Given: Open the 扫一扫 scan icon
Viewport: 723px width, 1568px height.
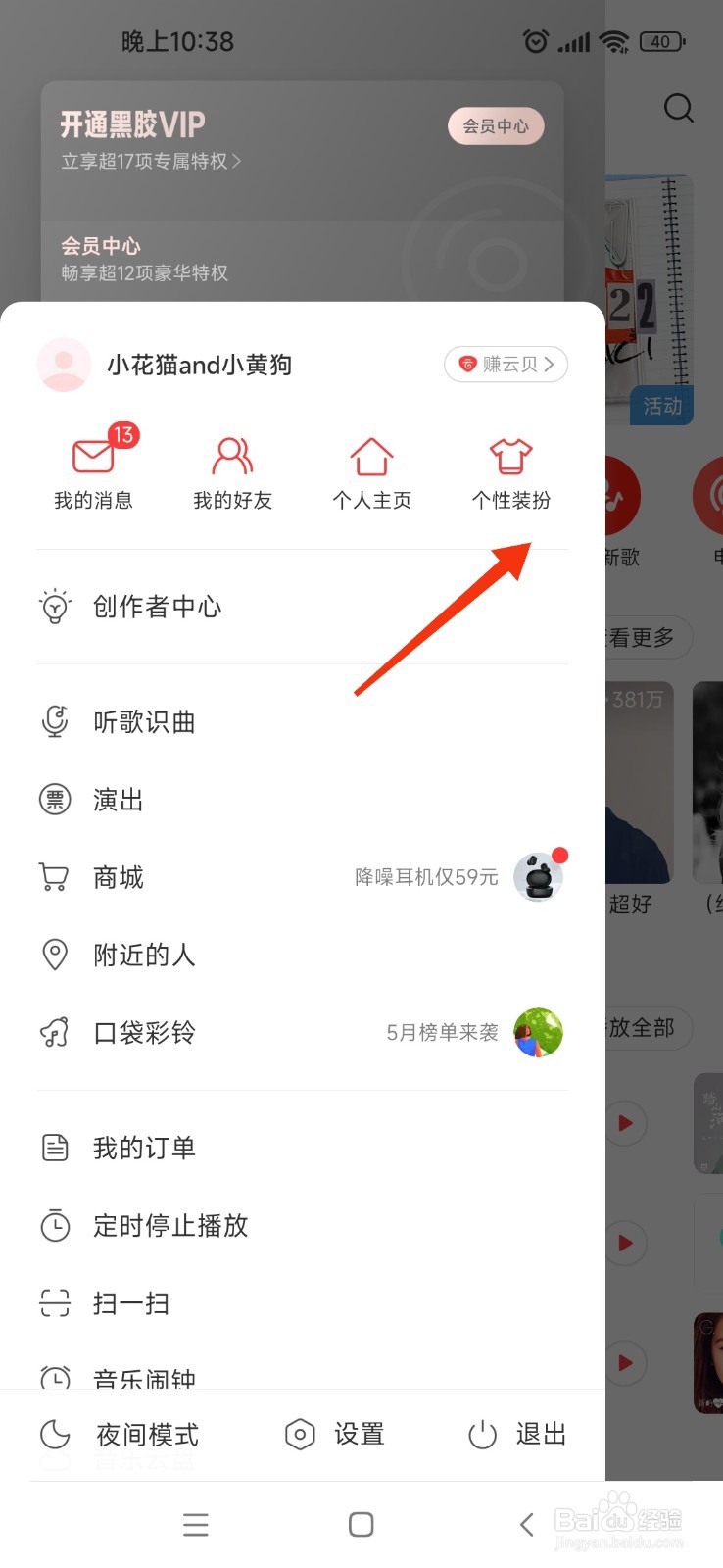Looking at the screenshot, I should click(56, 1303).
